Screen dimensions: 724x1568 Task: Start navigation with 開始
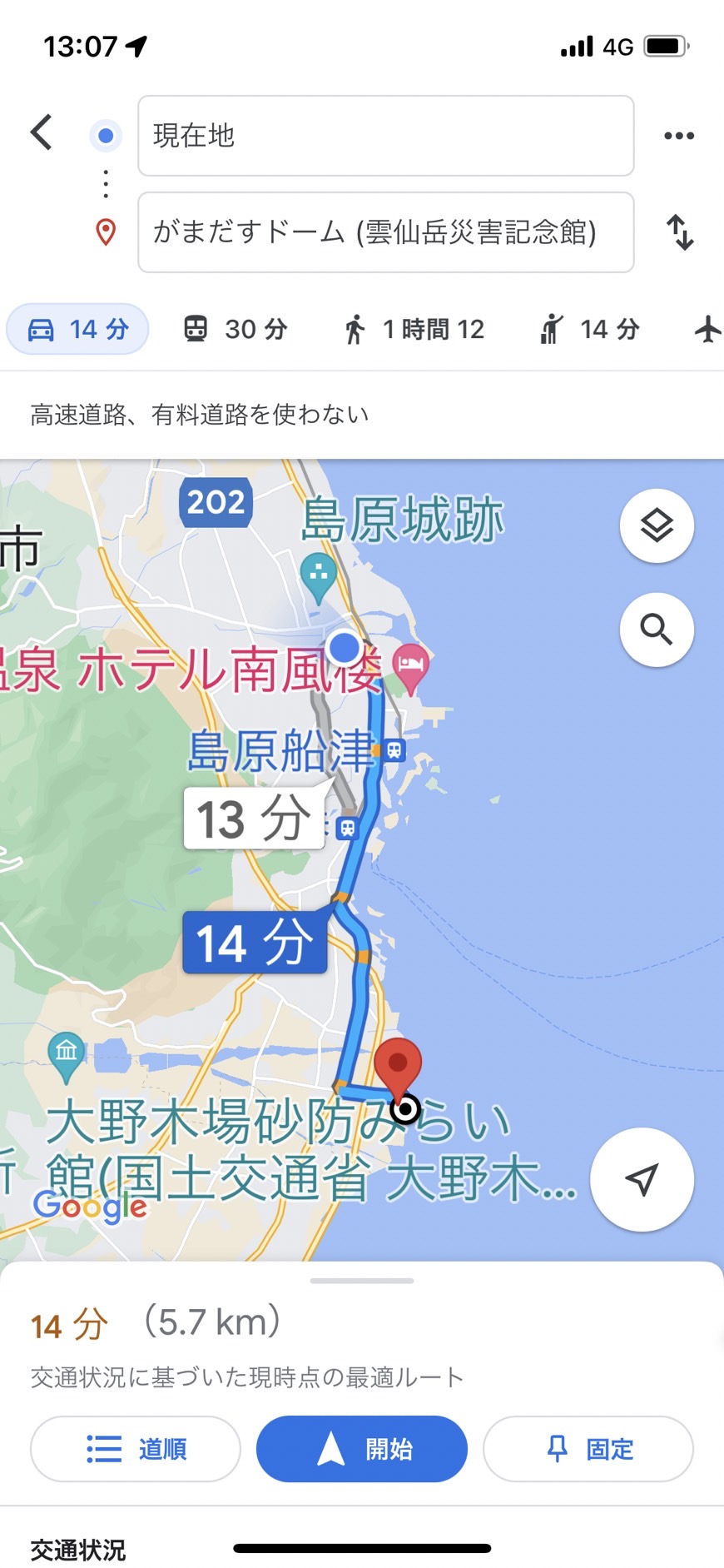362,1449
